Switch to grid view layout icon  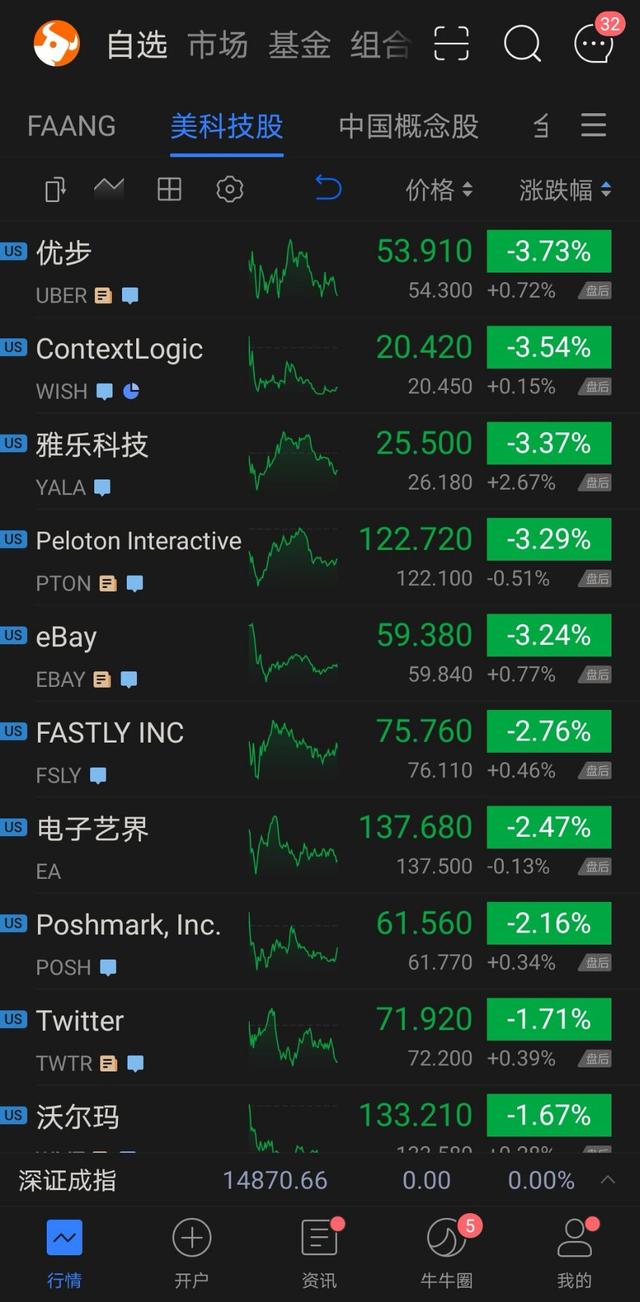[170, 189]
